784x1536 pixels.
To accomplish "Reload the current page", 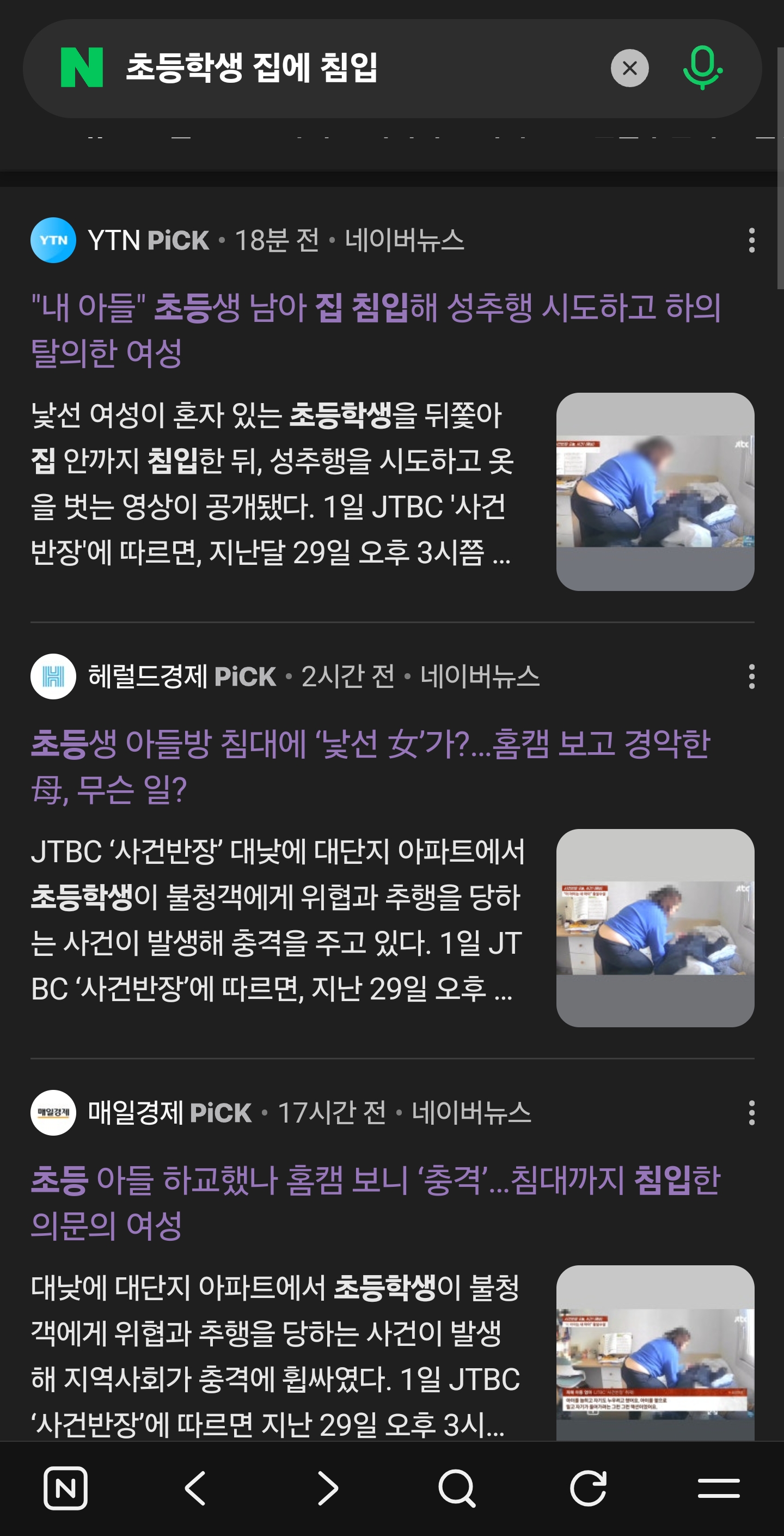I will point(588,1488).
